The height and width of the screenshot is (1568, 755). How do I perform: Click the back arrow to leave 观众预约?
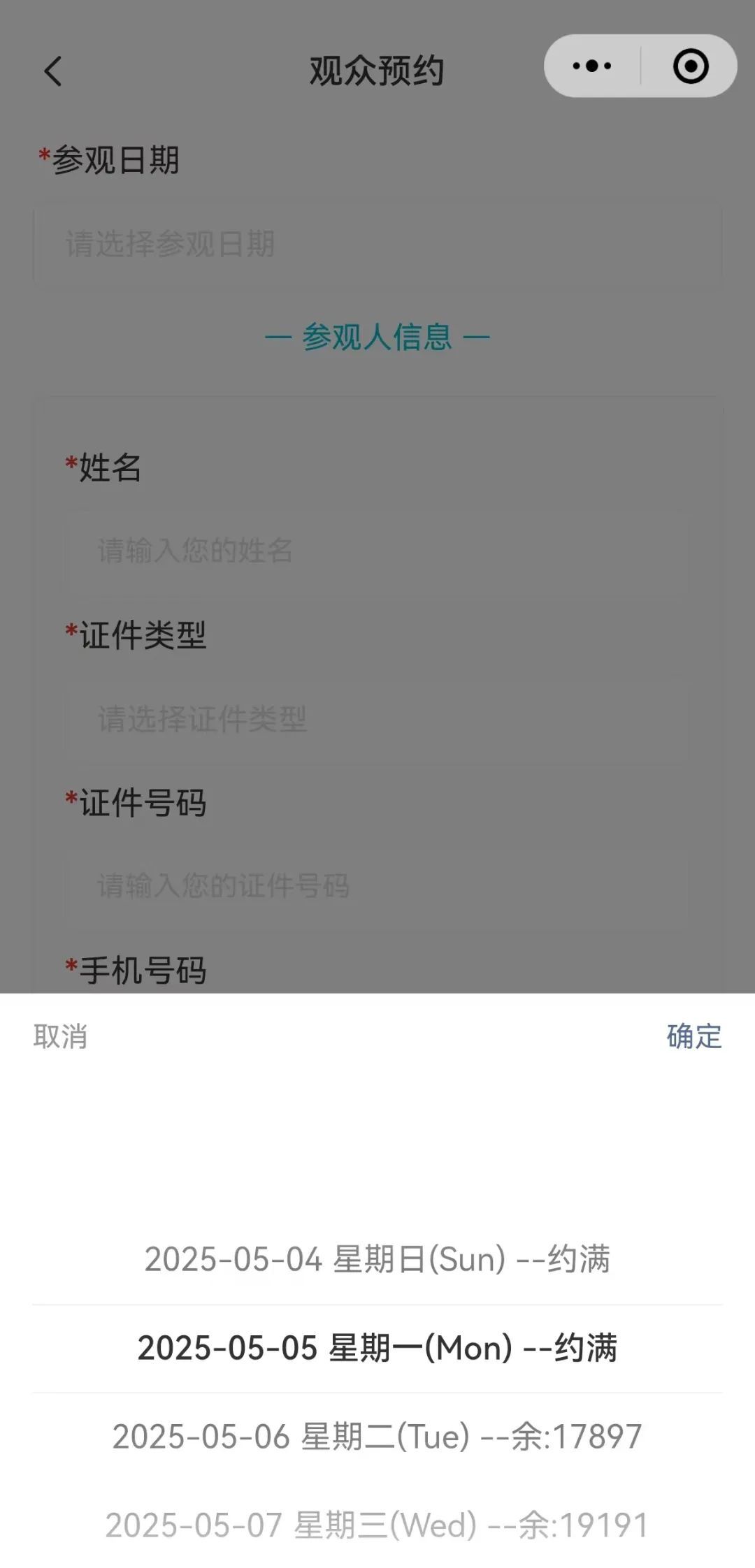[x=51, y=72]
